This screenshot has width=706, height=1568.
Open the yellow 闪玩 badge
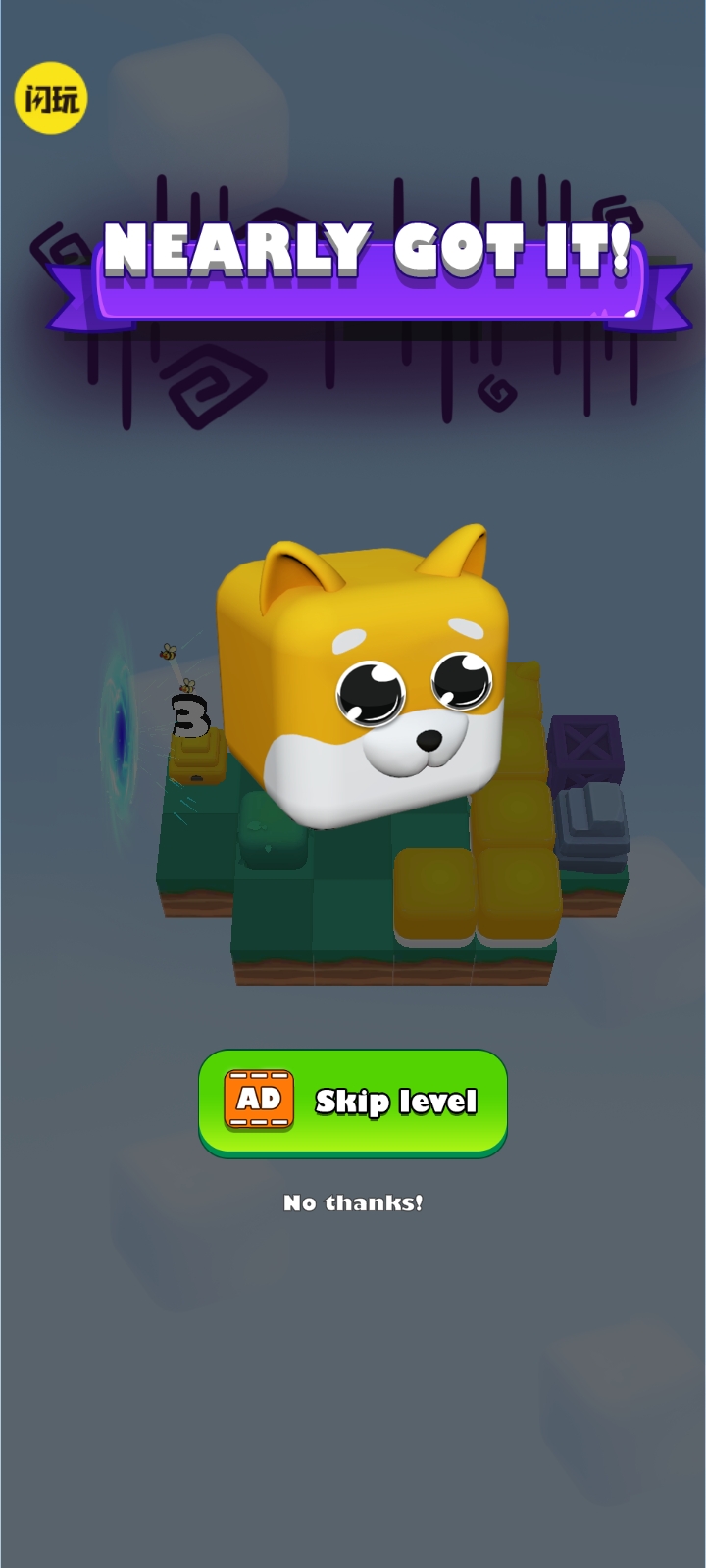click(x=51, y=98)
